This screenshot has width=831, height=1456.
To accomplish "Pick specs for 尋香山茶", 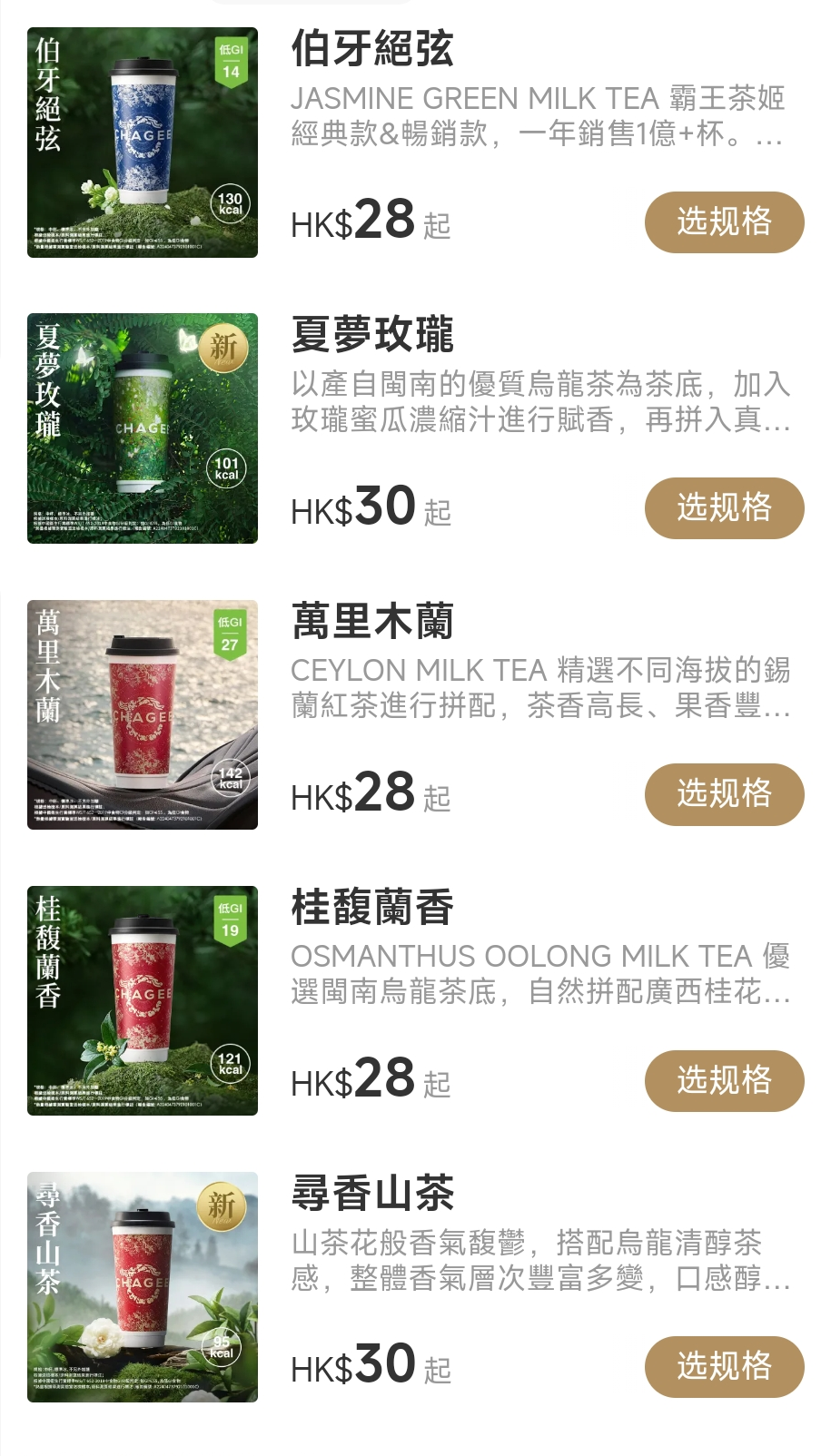I will point(724,1367).
